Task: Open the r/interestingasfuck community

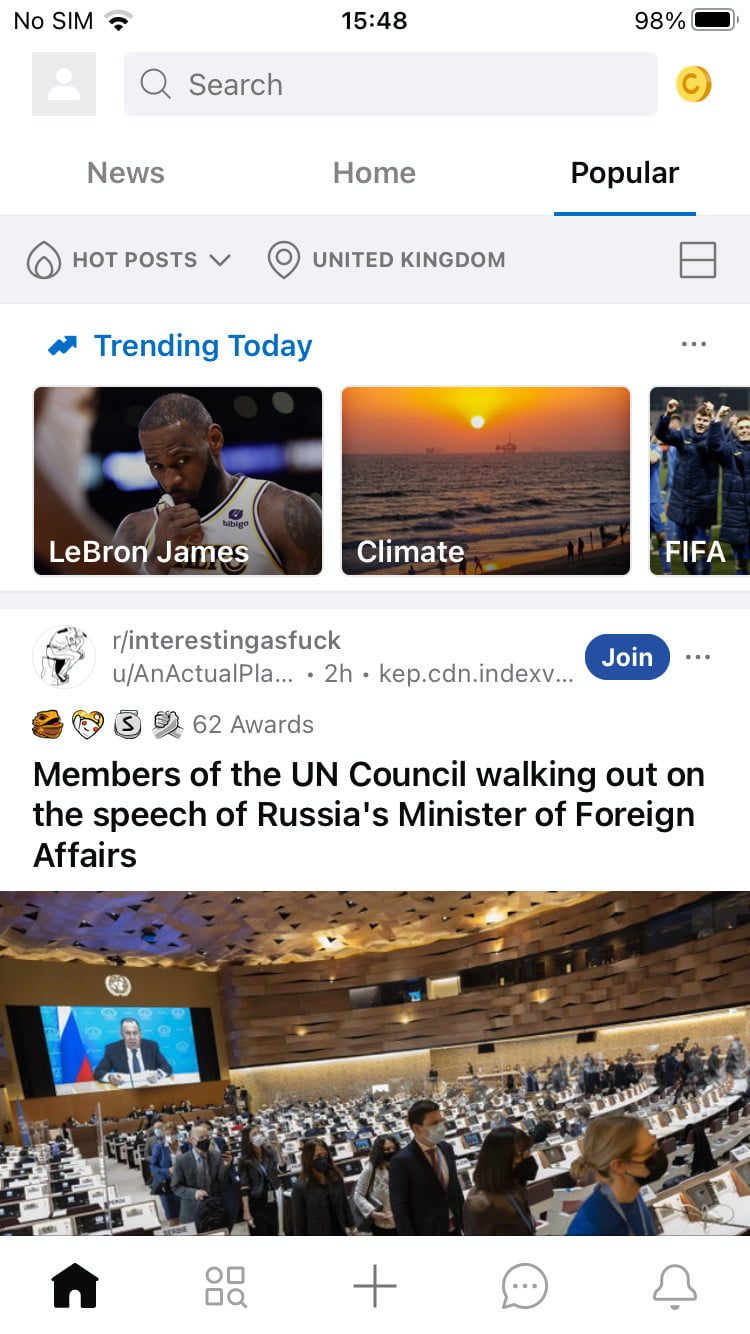Action: point(226,640)
